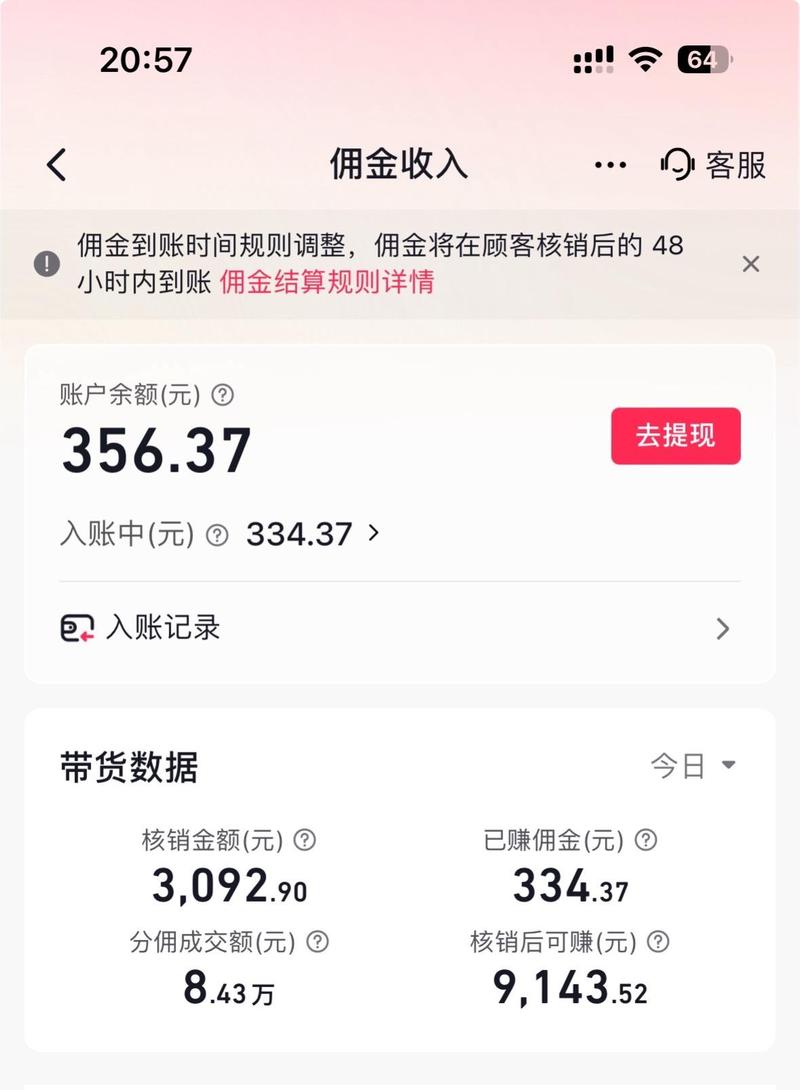Dismiss the commission rule notice banner
This screenshot has width=800, height=1090.
pyautogui.click(x=751, y=264)
